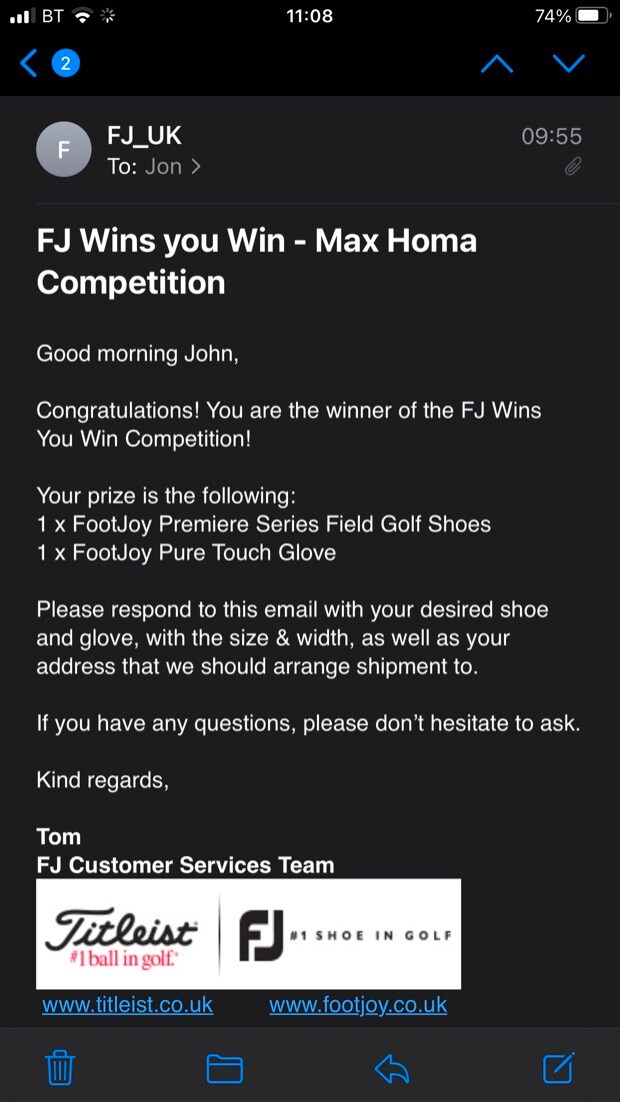This screenshot has width=620, height=1102.
Task: Move this email to a folder
Action: click(225, 1069)
